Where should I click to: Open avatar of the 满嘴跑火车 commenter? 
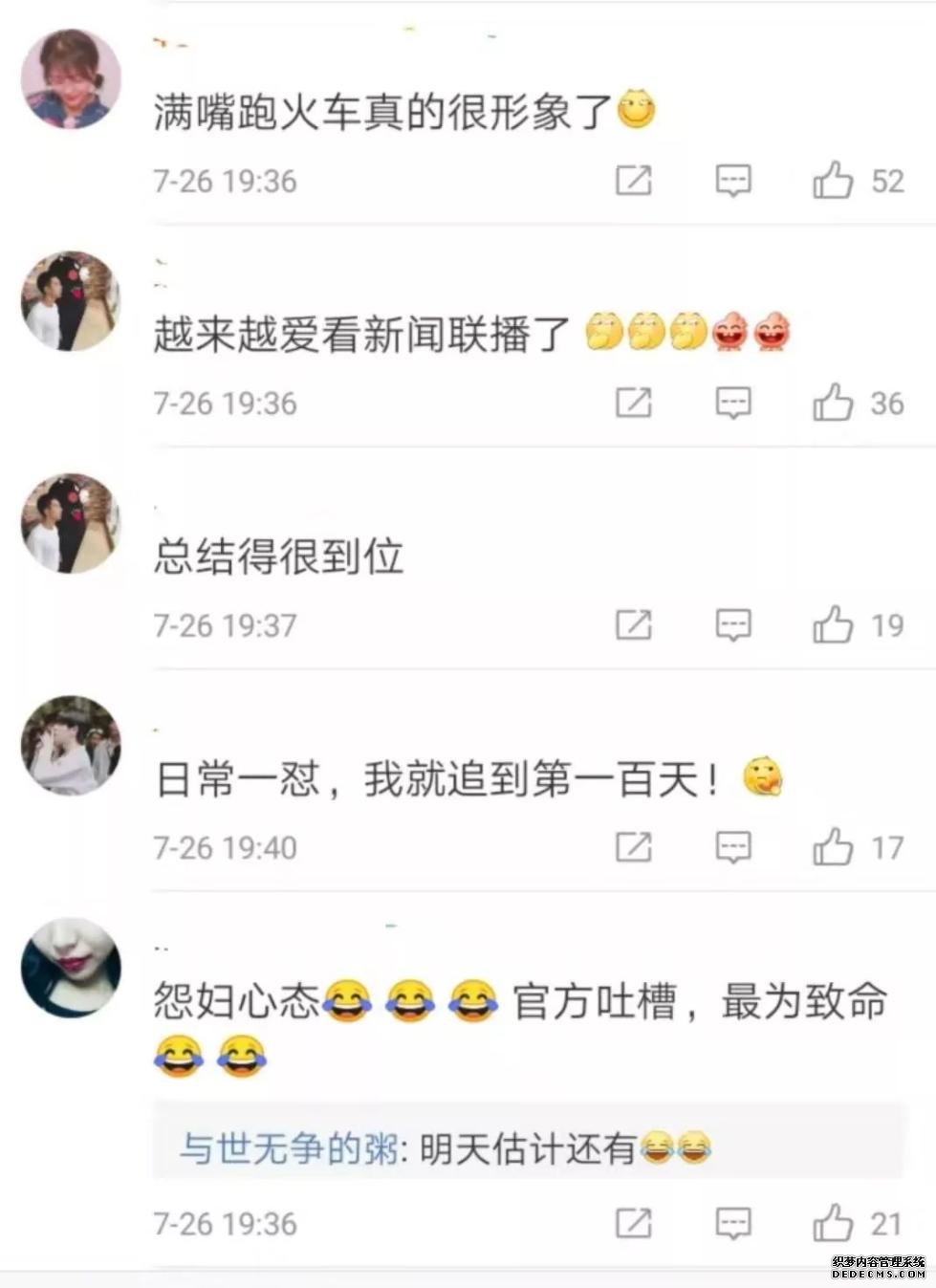pyautogui.click(x=71, y=78)
